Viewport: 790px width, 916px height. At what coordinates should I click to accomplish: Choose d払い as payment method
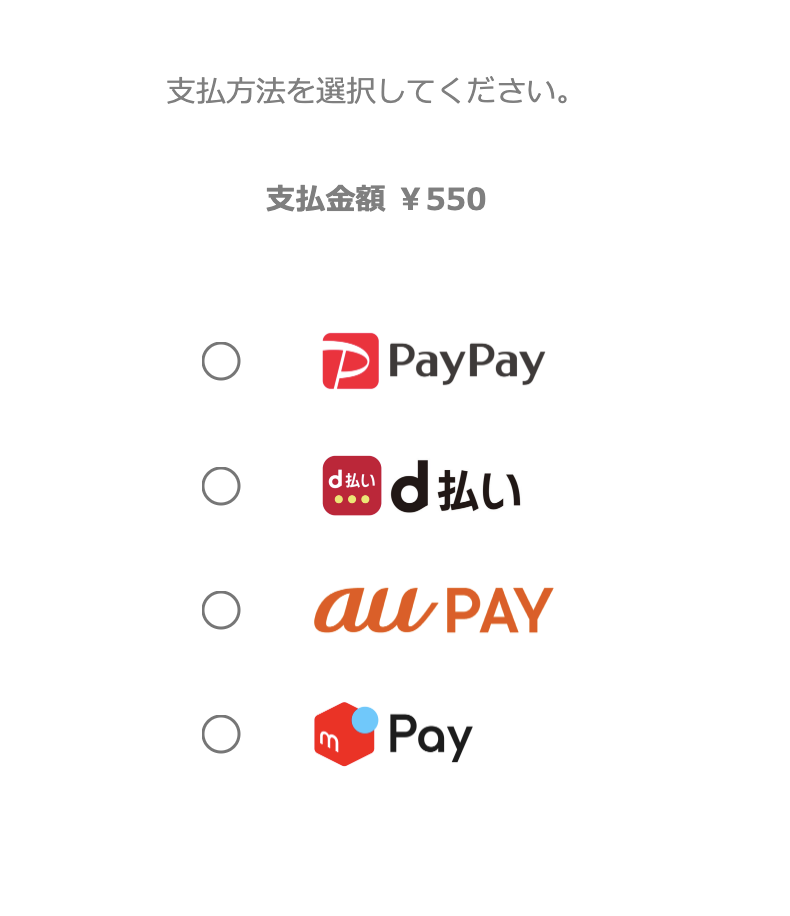click(x=221, y=486)
